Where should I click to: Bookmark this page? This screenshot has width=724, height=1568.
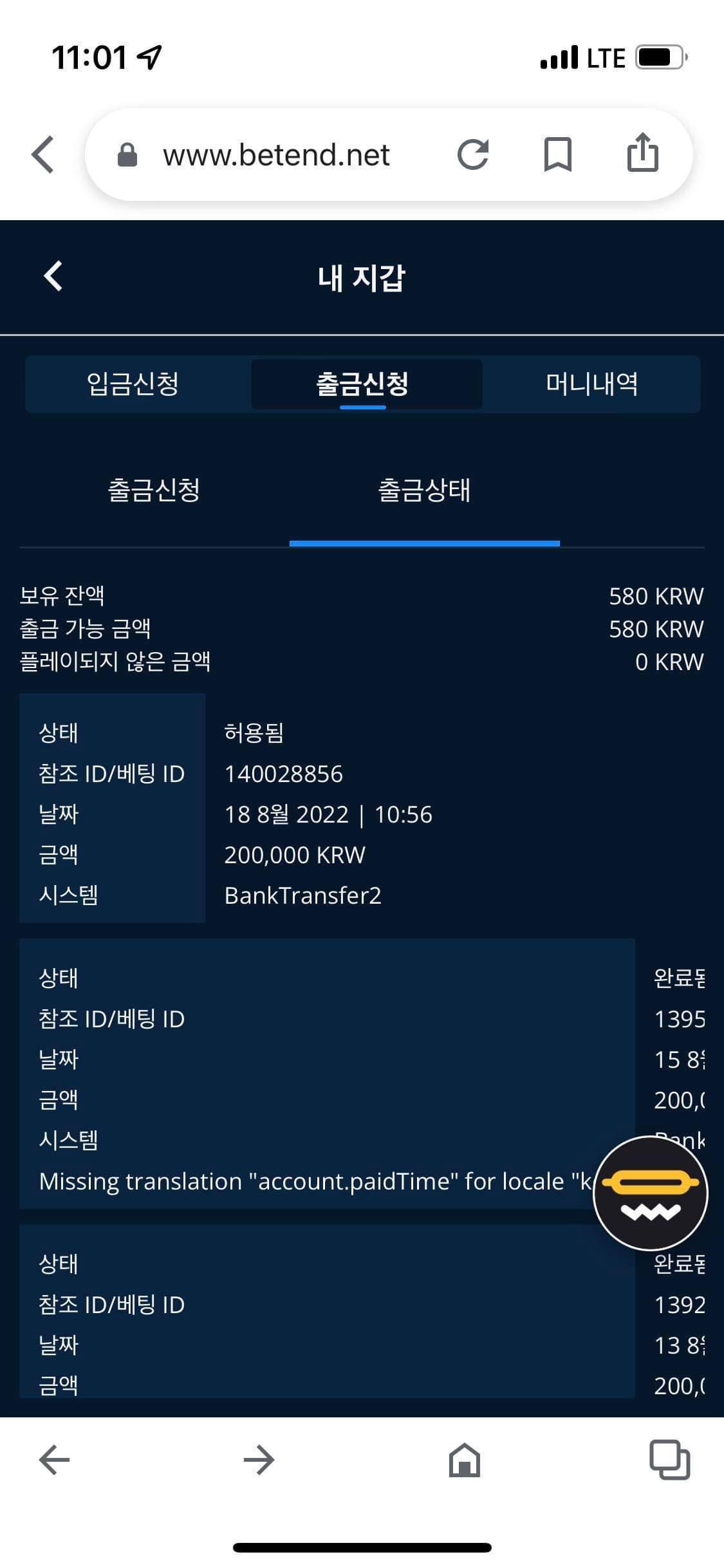(557, 155)
